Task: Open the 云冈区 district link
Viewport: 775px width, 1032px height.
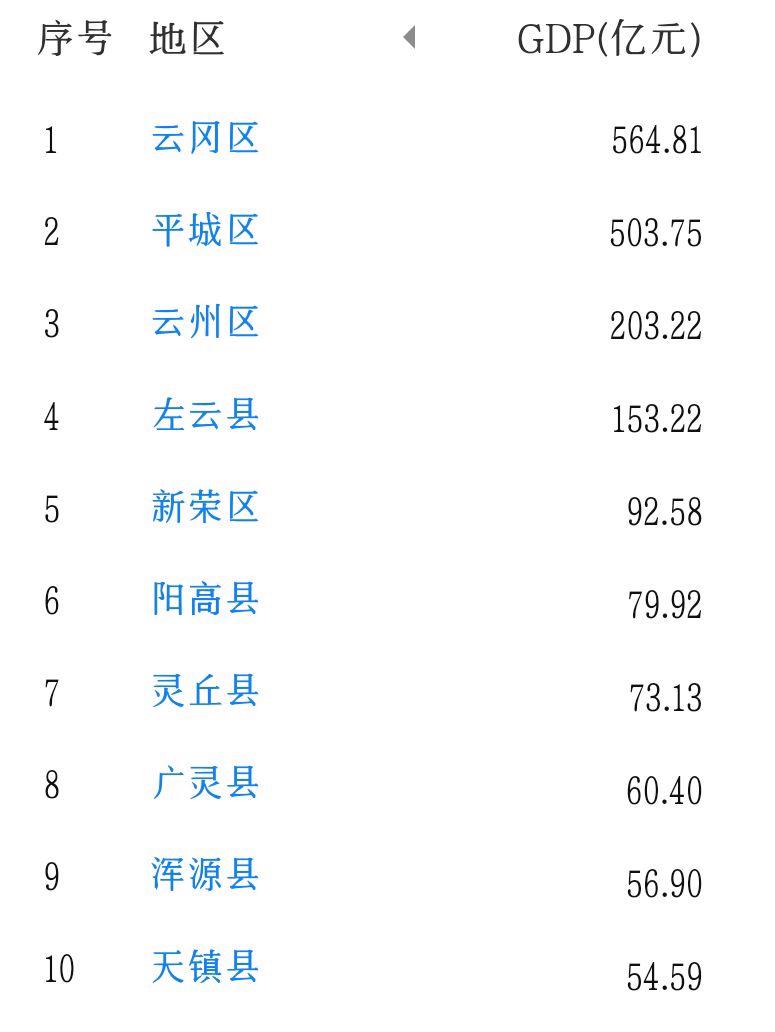Action: click(x=205, y=140)
